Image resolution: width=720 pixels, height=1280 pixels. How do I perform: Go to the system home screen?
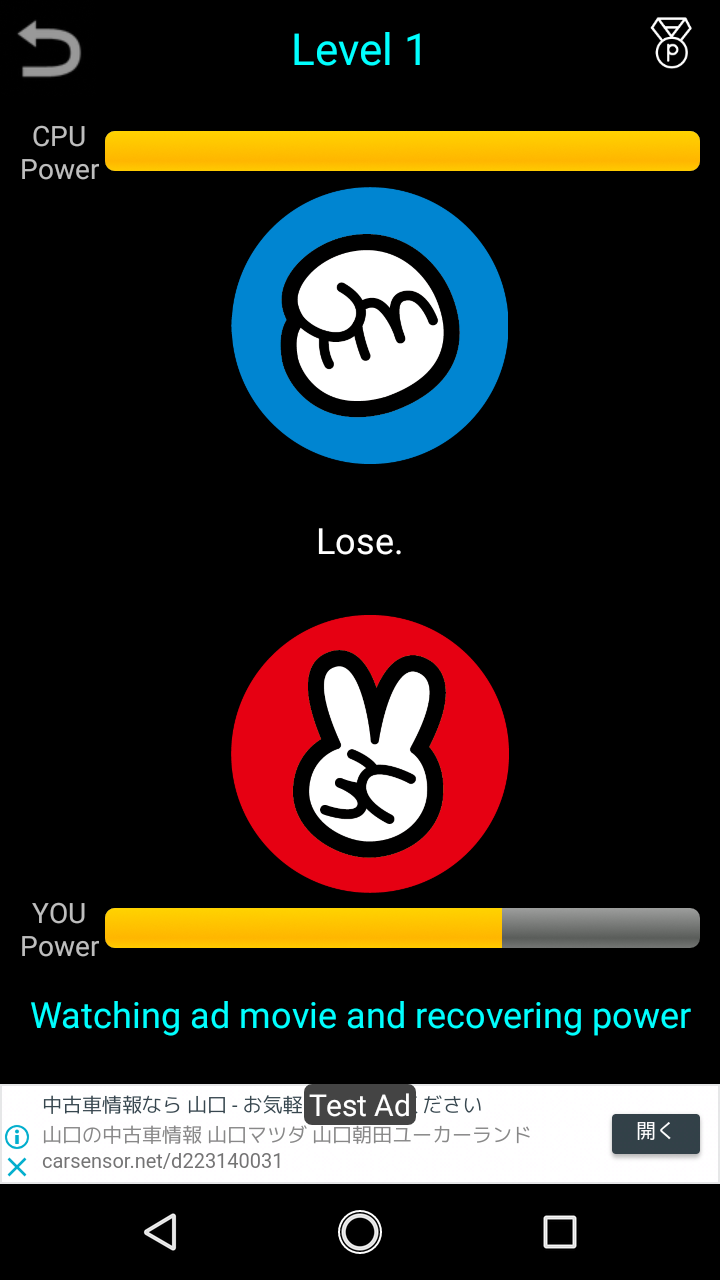pos(360,1231)
